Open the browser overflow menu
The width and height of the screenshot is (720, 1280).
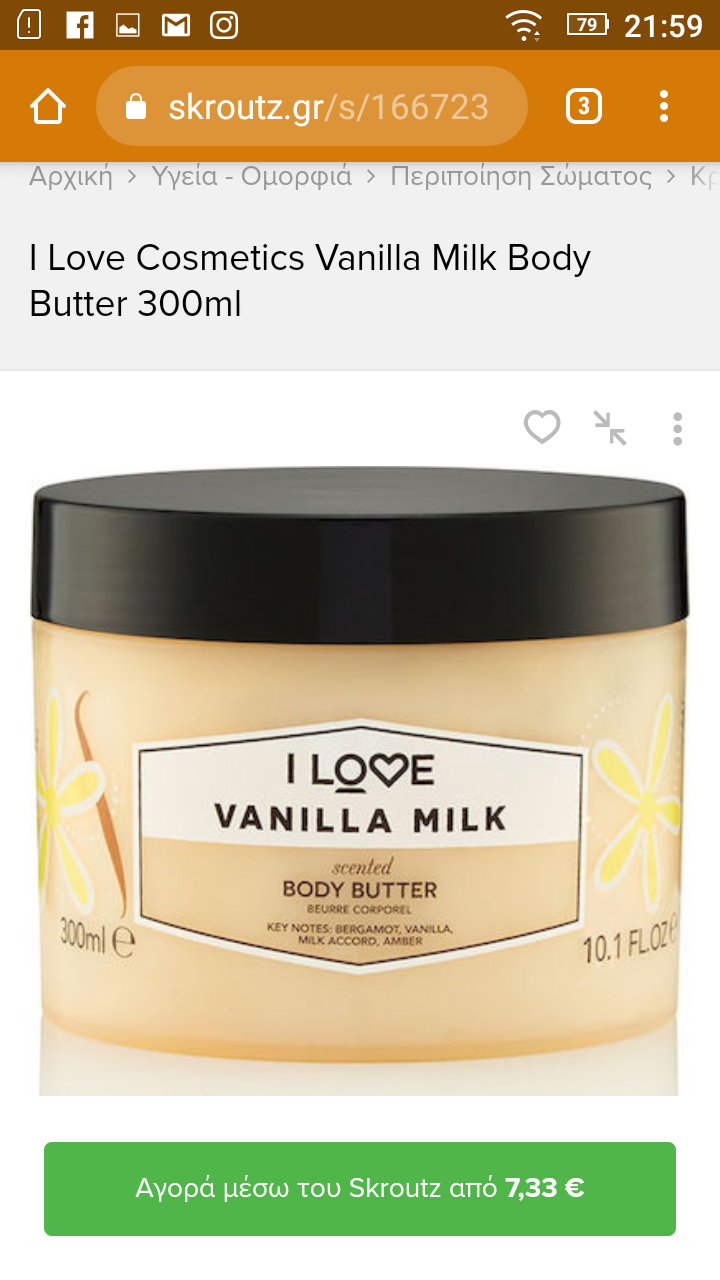pos(664,106)
